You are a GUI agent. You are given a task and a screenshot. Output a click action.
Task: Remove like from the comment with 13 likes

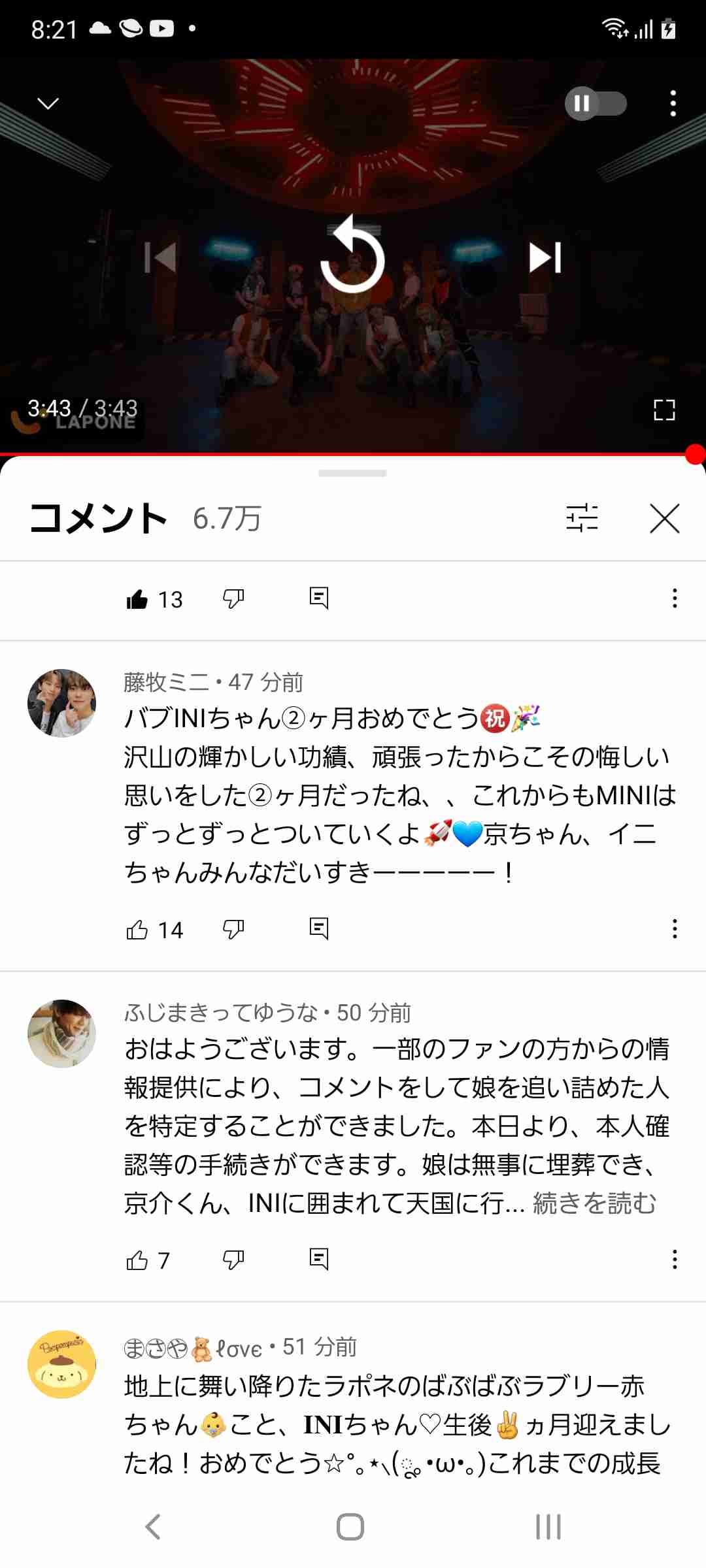[137, 598]
